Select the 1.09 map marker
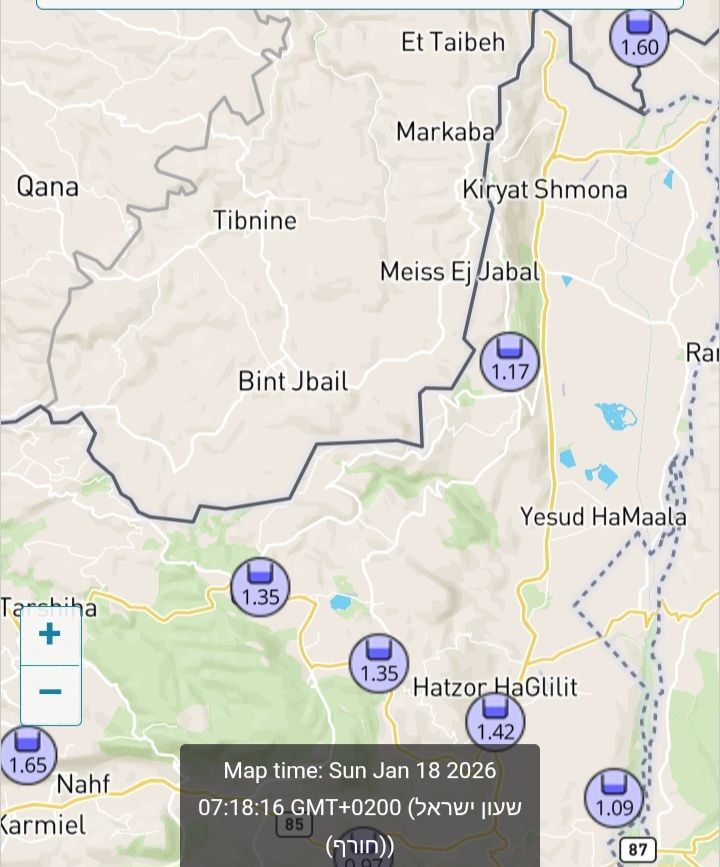Image resolution: width=720 pixels, height=867 pixels. [614, 797]
